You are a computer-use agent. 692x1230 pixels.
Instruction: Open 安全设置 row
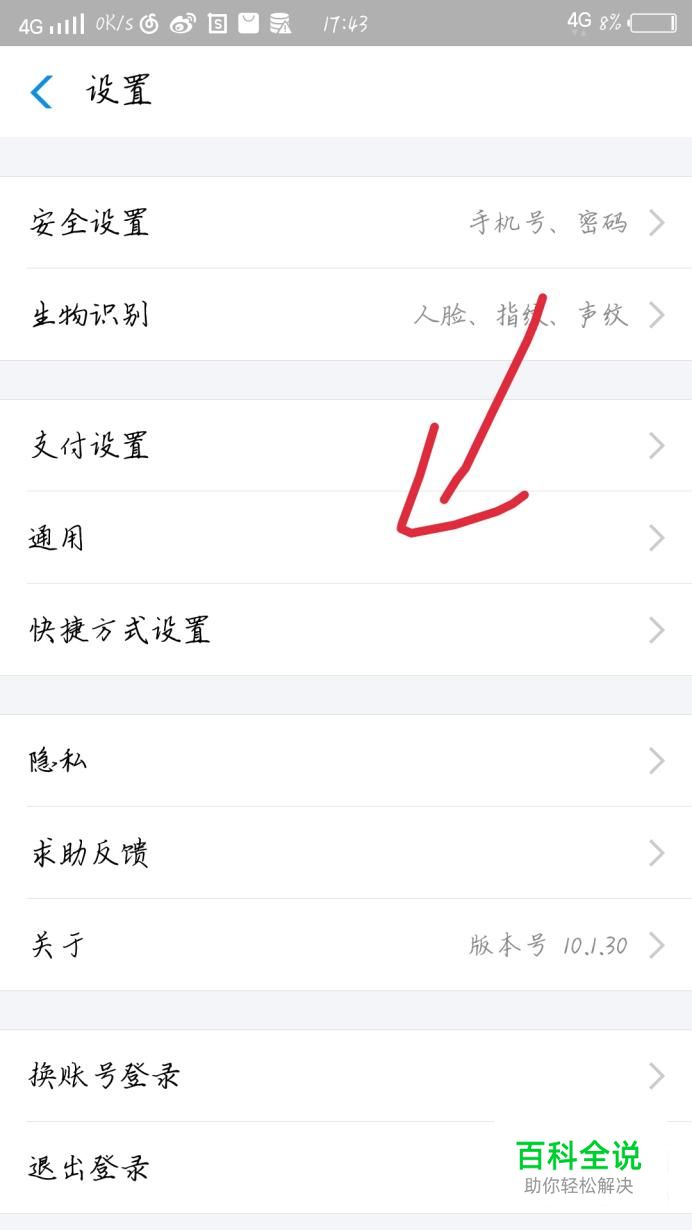coord(346,222)
